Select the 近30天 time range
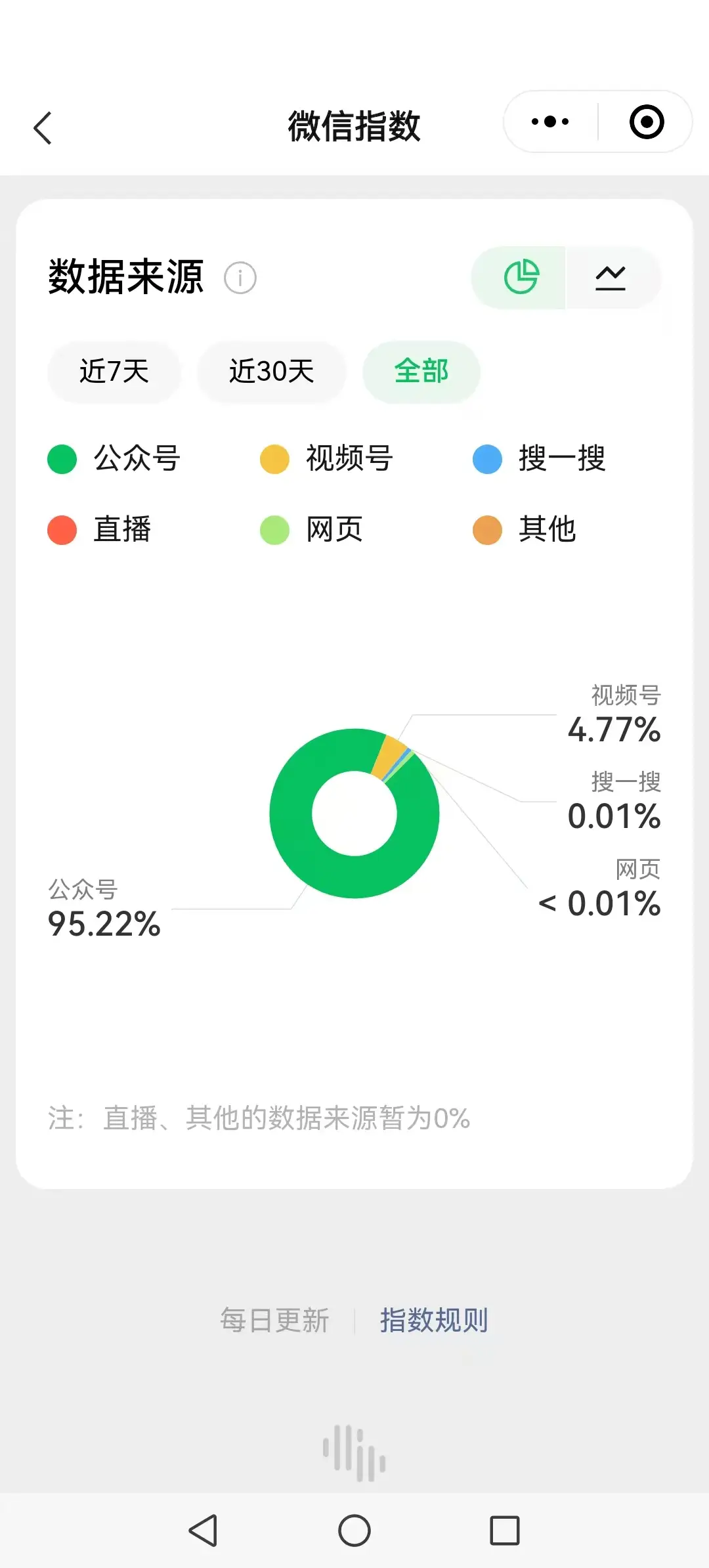Screen dimensions: 709x1568 (272, 372)
